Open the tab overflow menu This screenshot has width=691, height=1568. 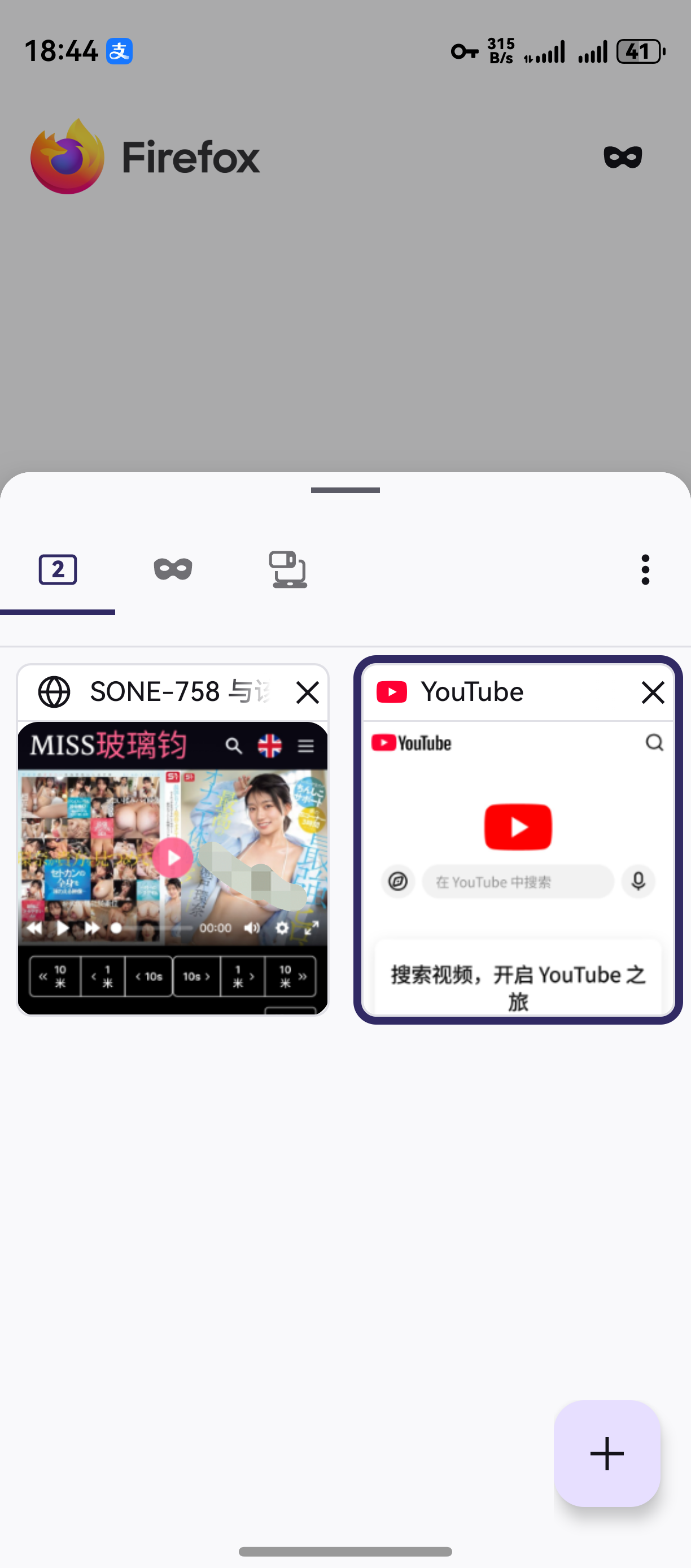645,569
